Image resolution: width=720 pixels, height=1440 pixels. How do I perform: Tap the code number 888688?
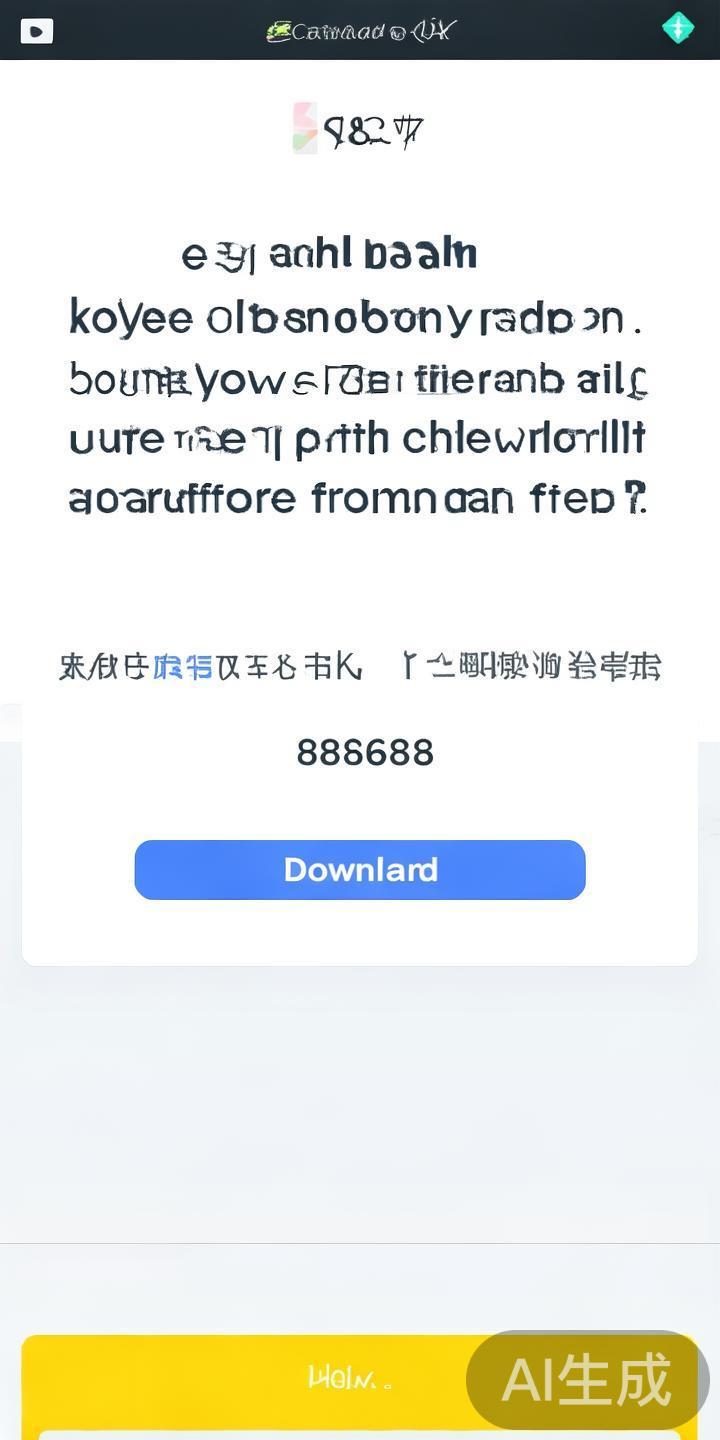[x=362, y=752]
